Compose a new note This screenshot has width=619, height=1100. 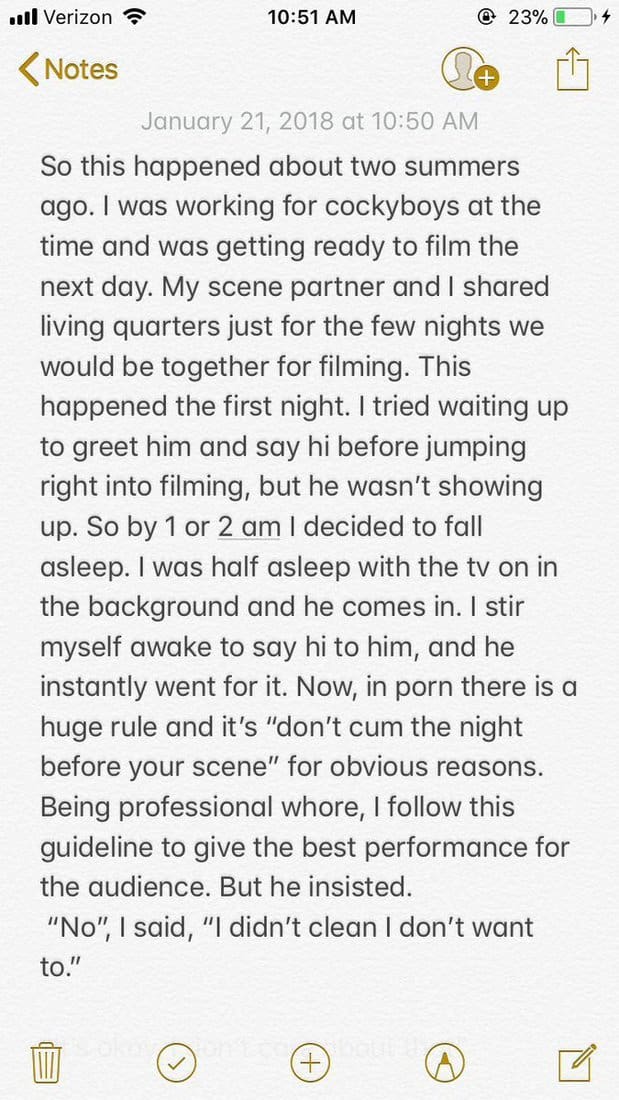coord(578,1063)
